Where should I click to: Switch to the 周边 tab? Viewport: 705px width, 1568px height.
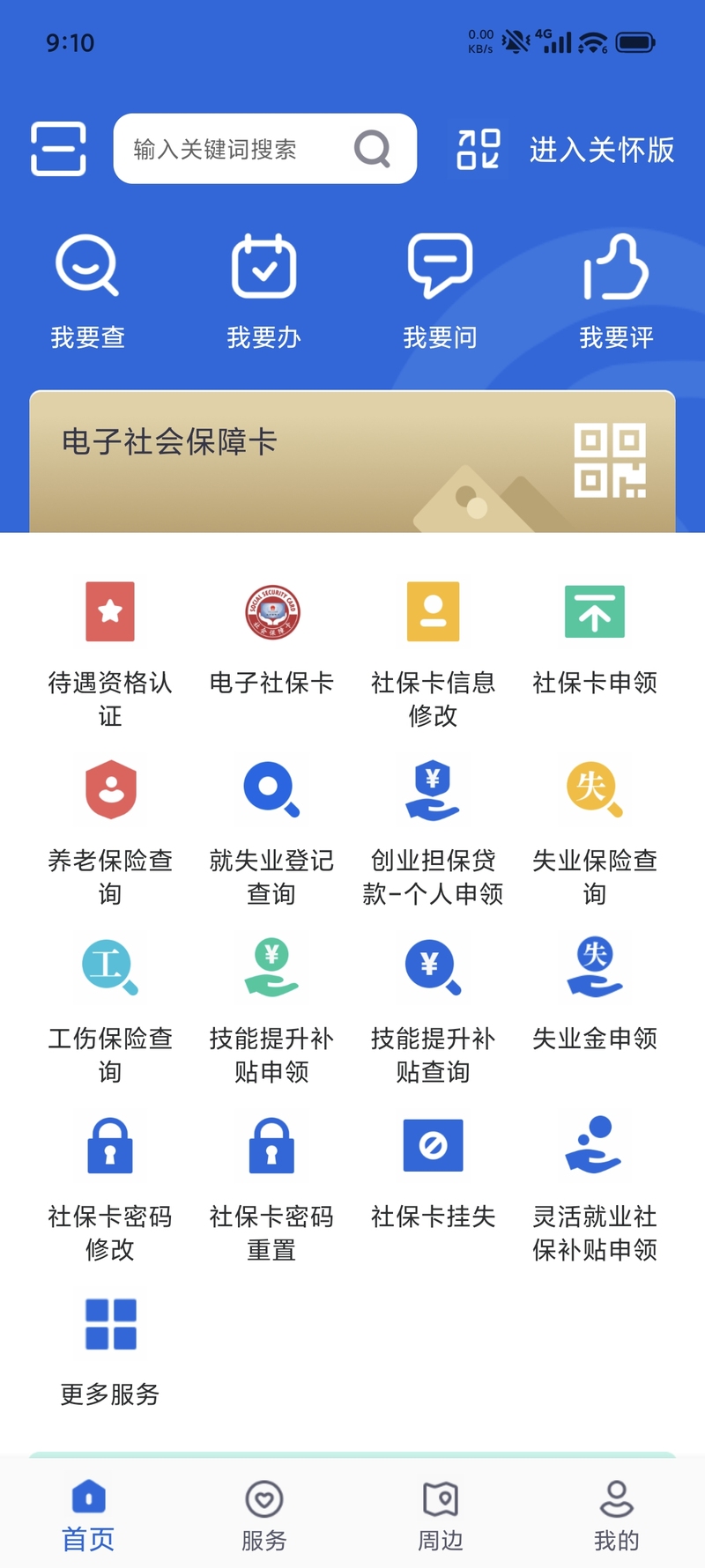[440, 1515]
